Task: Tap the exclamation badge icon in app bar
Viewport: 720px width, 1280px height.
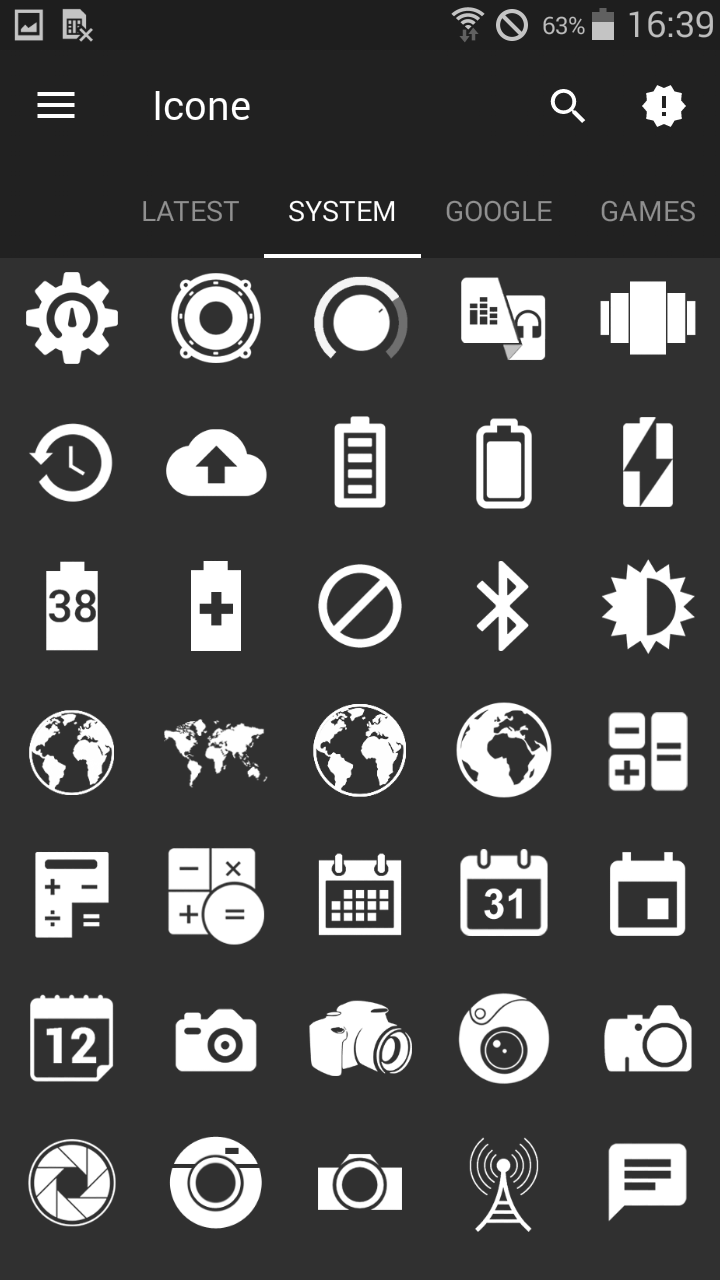Action: point(663,105)
